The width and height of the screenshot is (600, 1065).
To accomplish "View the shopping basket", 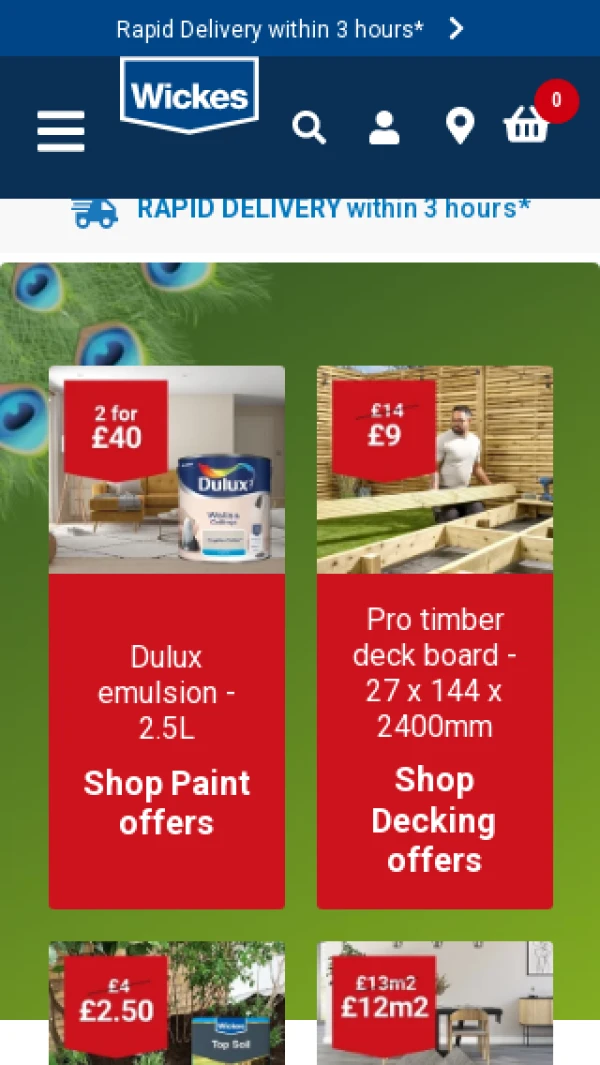I will 526,126.
